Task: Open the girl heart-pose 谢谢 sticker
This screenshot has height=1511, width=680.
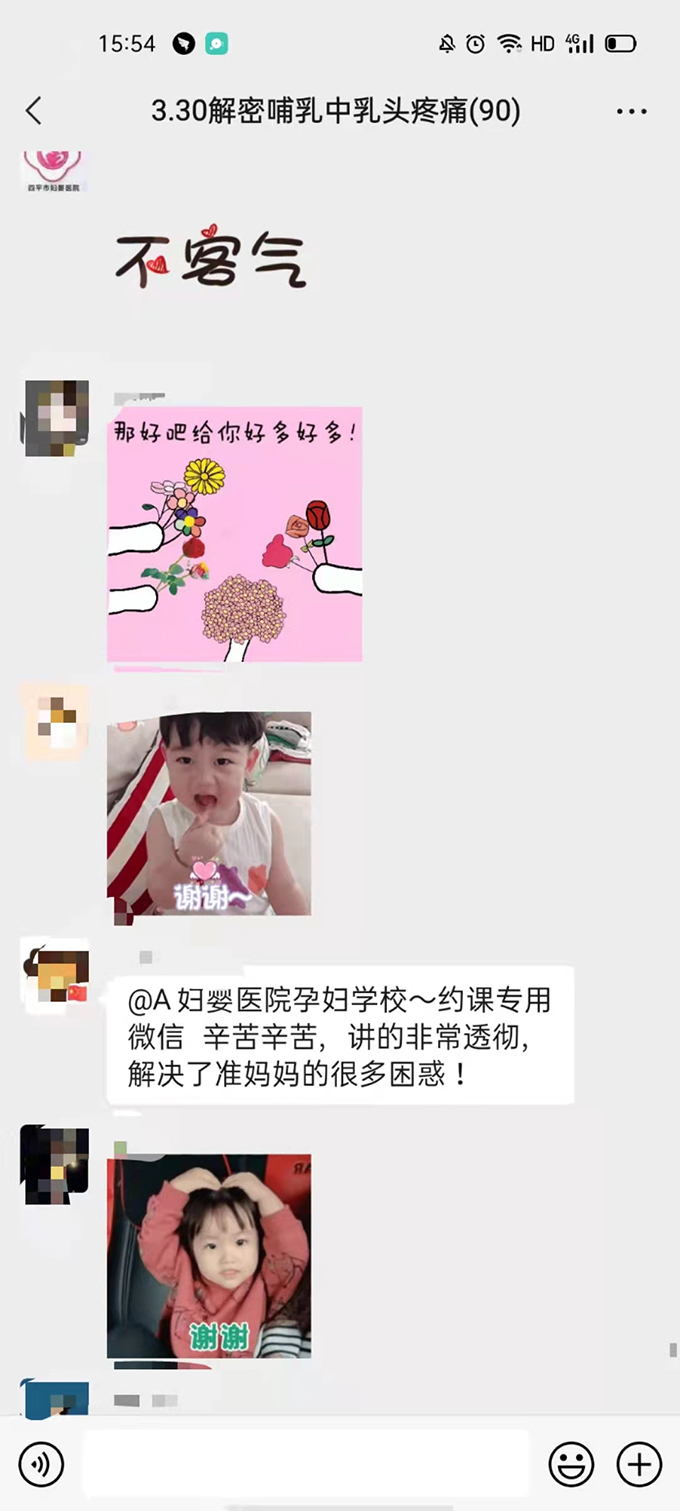Action: click(x=209, y=1256)
